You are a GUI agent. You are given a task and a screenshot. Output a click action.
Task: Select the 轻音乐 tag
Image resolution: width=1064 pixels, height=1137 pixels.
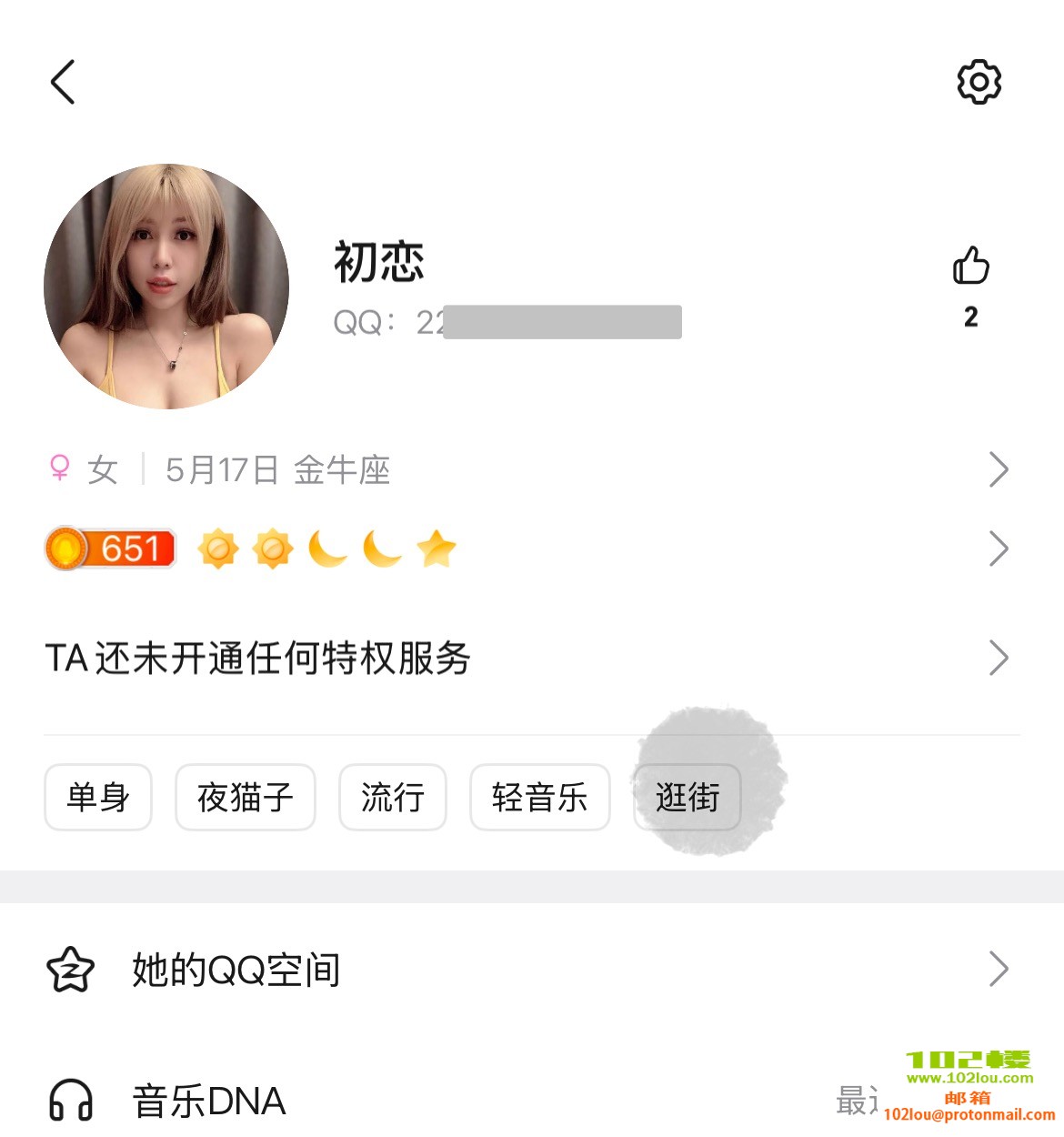point(540,798)
